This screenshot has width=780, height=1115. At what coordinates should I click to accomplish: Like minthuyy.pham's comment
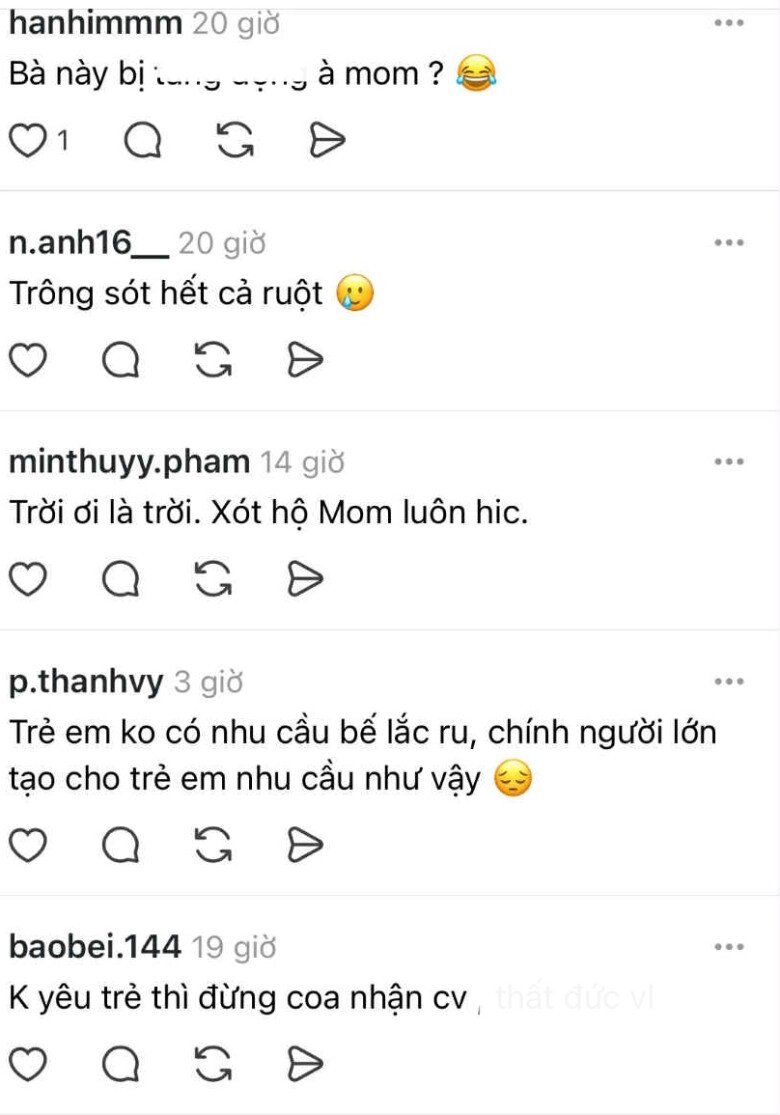pos(27,578)
